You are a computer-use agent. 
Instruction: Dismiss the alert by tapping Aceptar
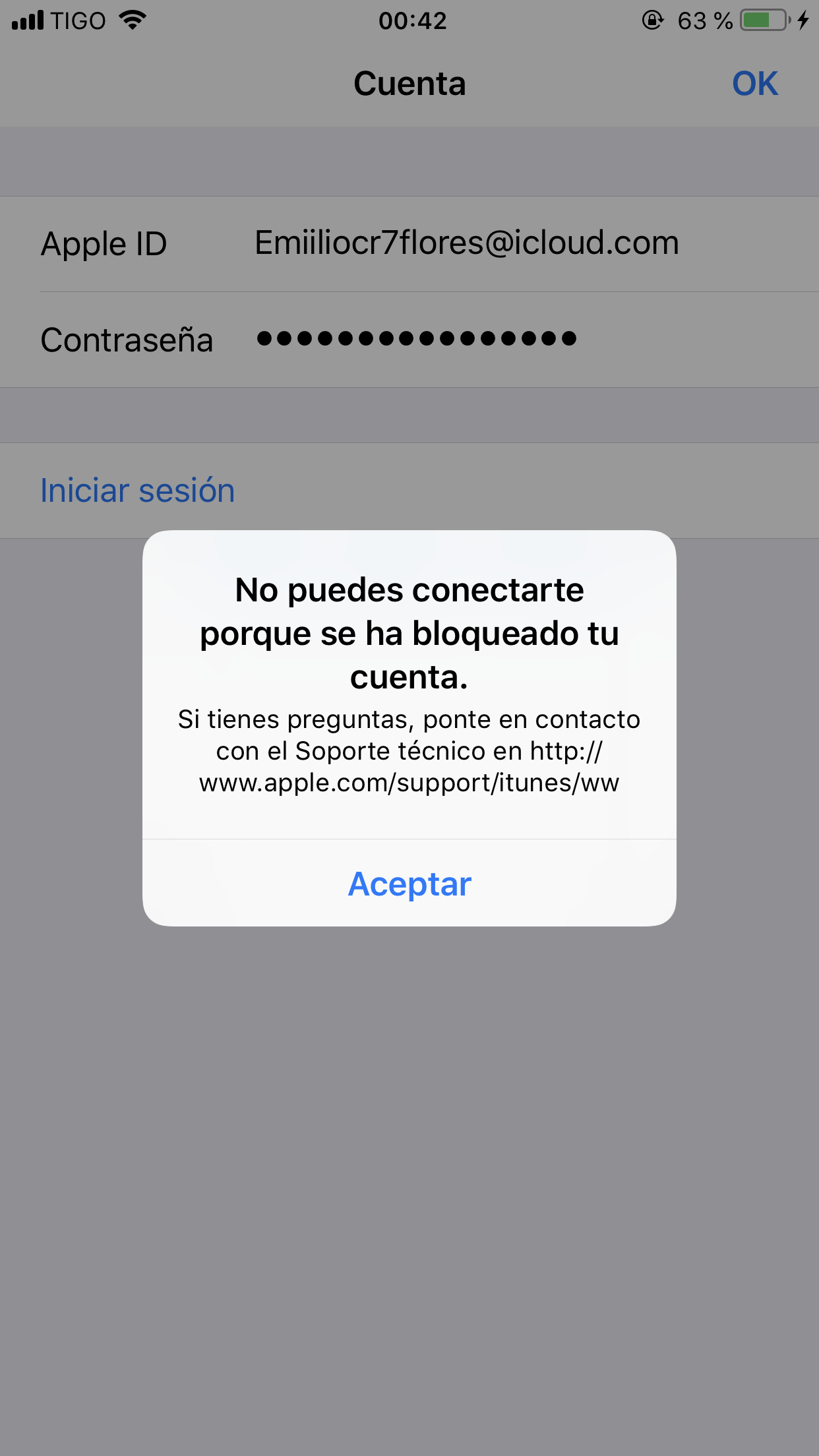point(409,884)
